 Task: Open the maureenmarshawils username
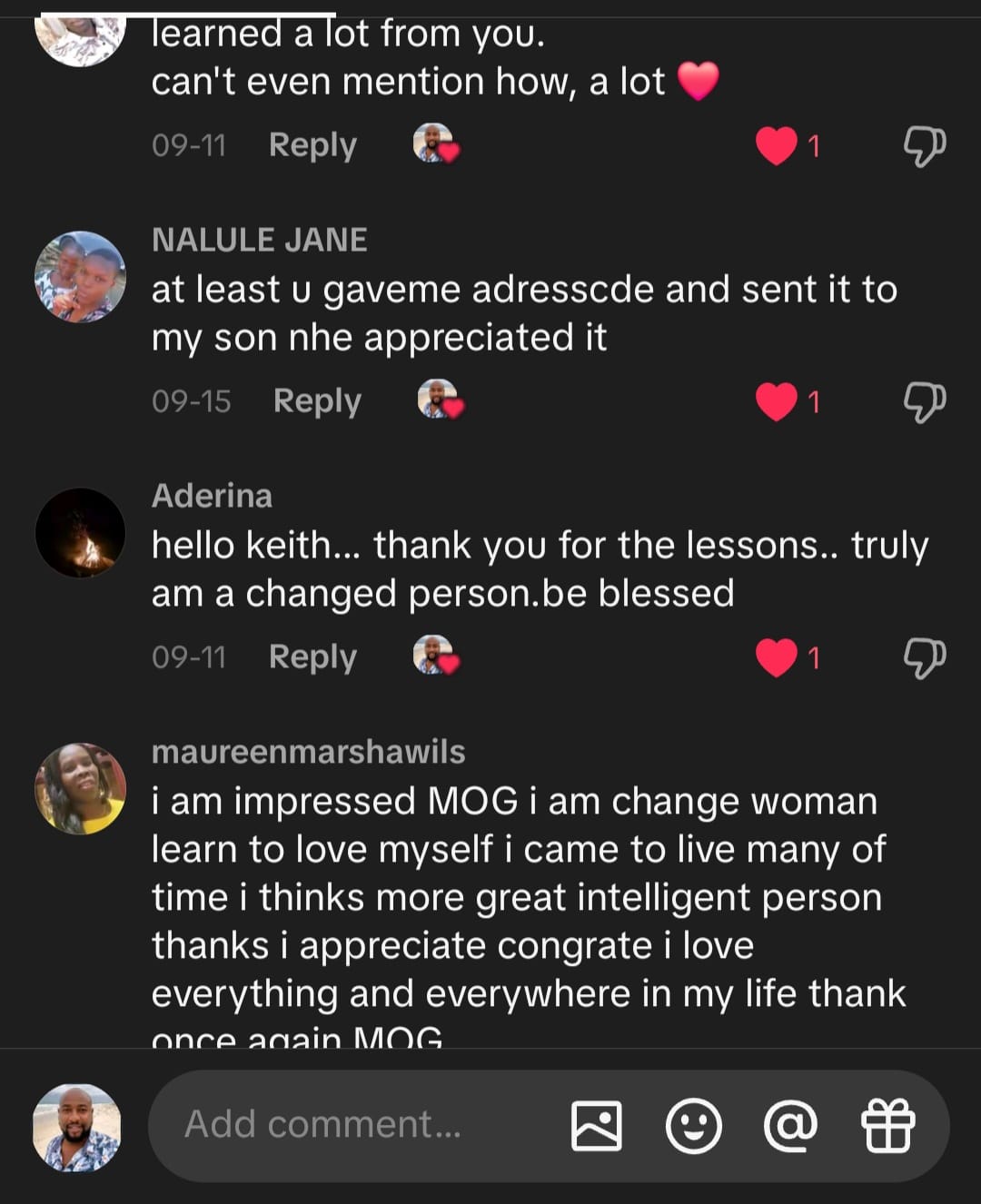tap(308, 752)
